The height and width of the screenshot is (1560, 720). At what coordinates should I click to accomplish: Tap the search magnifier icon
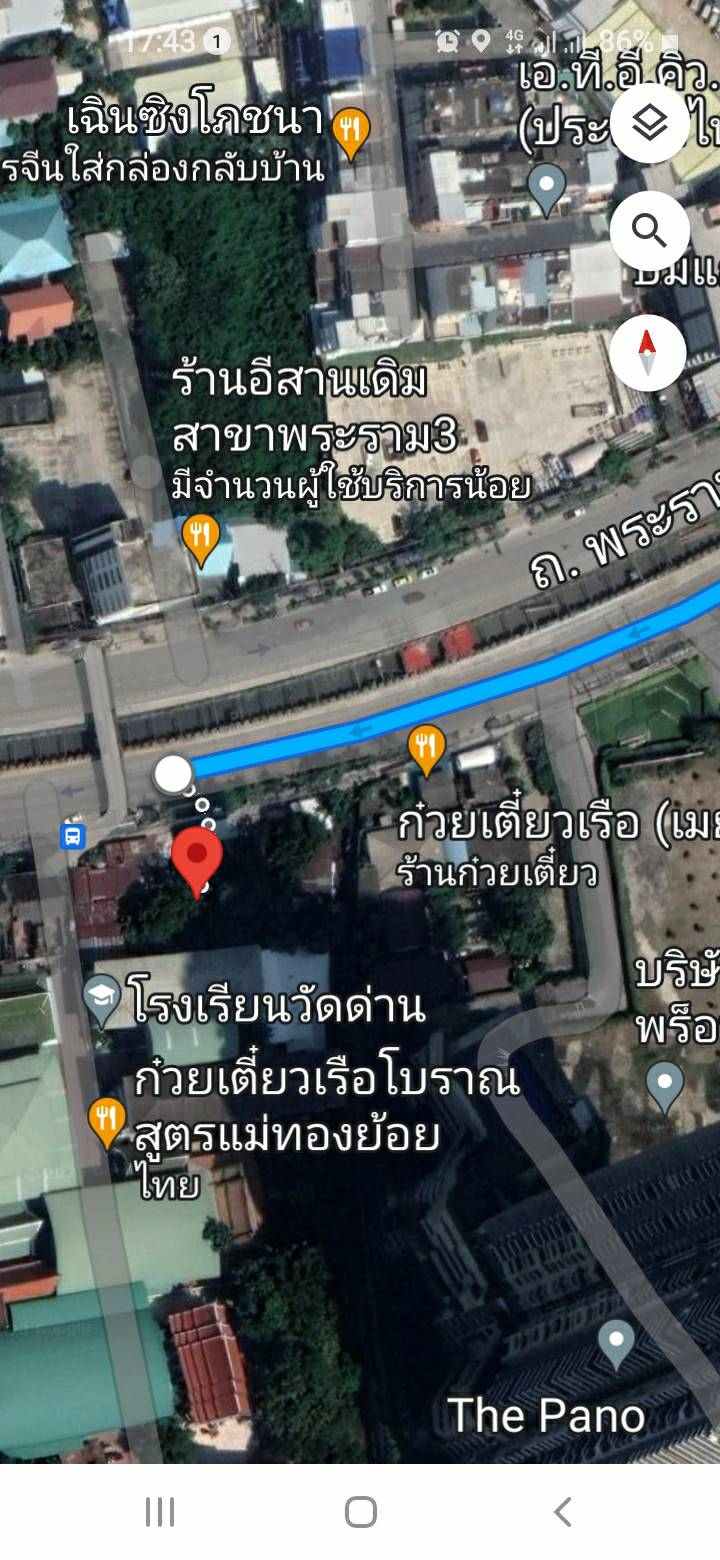(651, 231)
